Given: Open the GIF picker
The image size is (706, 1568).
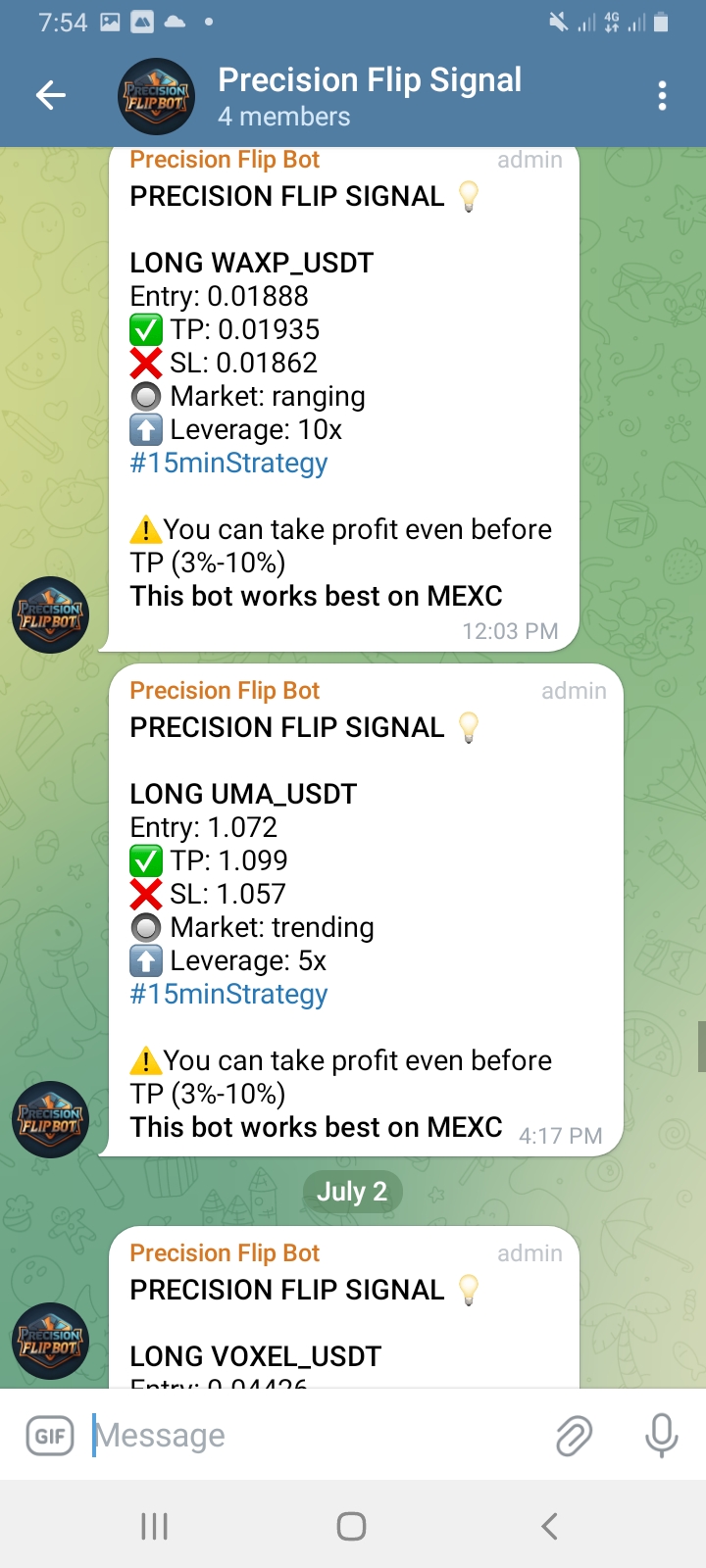Looking at the screenshot, I should (49, 1436).
